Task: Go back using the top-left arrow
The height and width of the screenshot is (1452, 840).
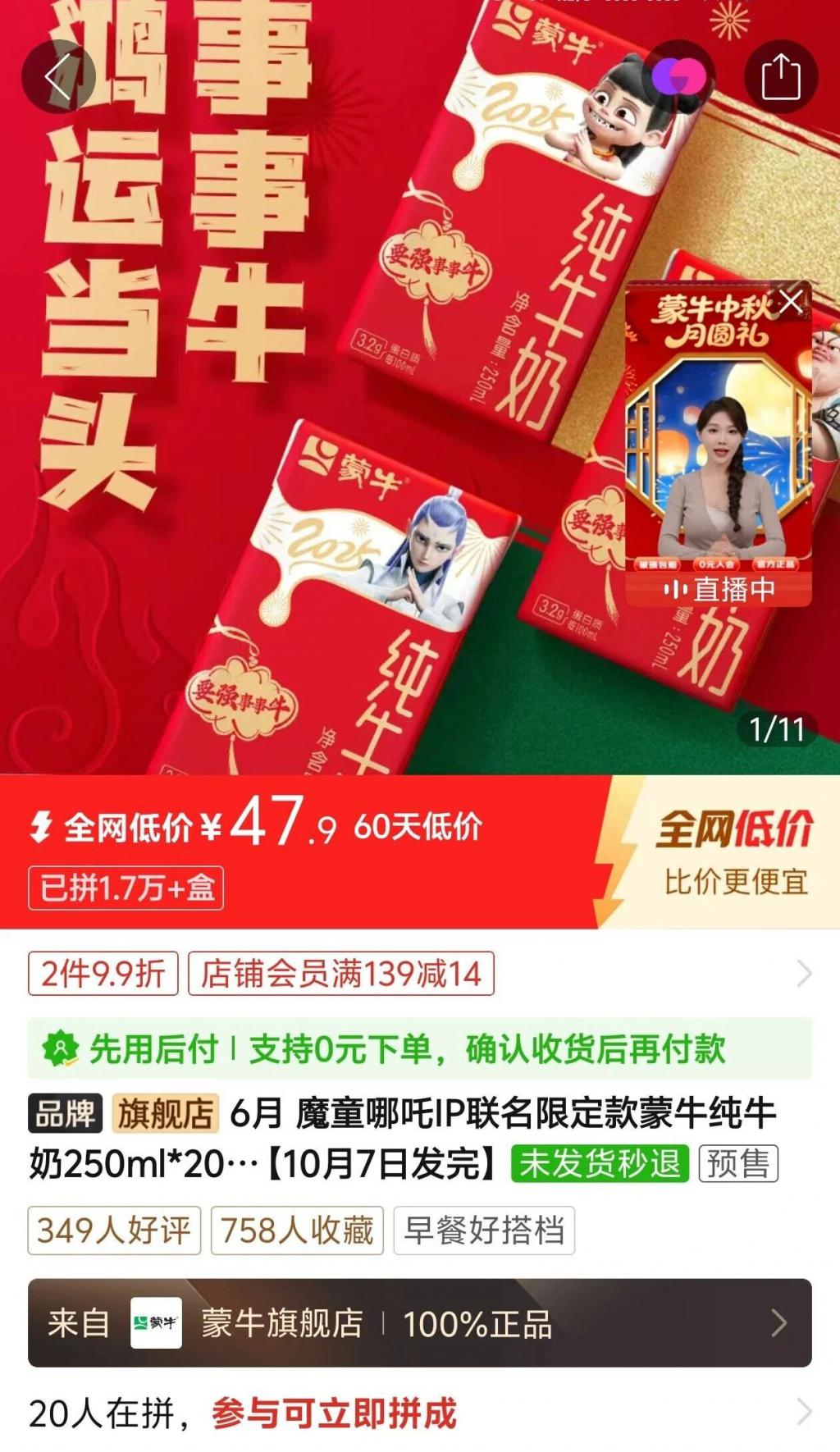Action: pyautogui.click(x=58, y=77)
